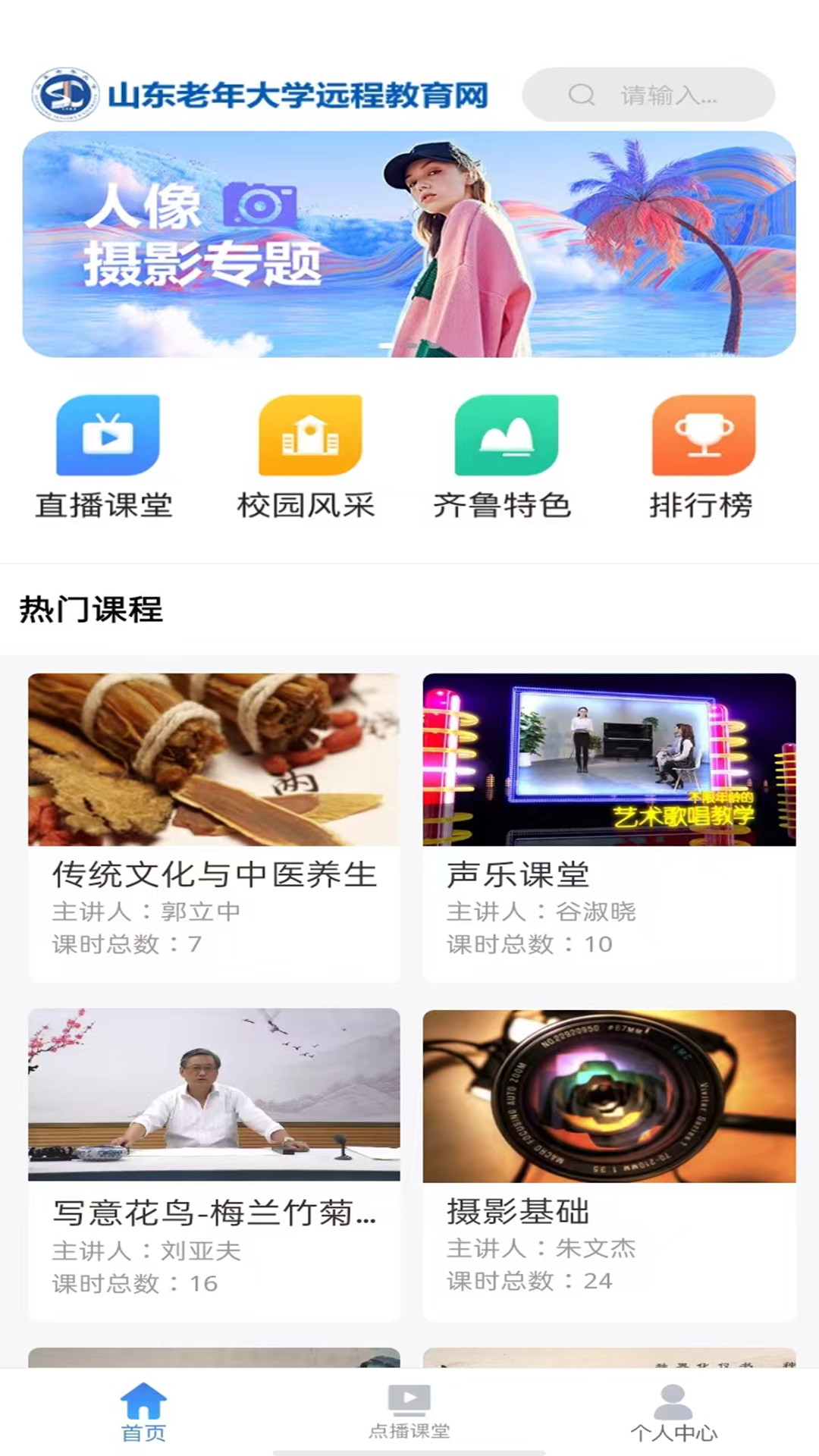
Task: Switch to the 首页 tab
Action: pos(143,1412)
